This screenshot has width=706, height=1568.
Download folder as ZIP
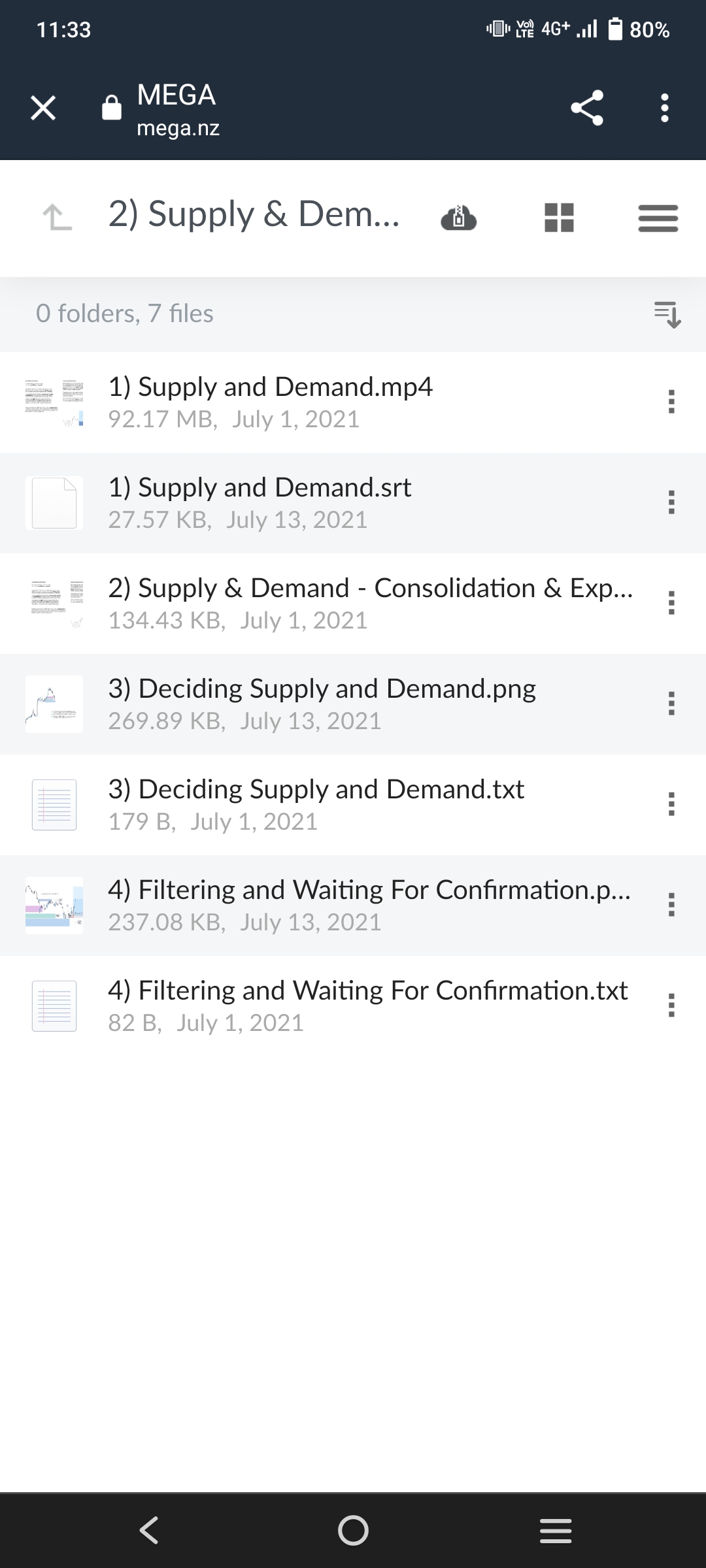pyautogui.click(x=459, y=218)
